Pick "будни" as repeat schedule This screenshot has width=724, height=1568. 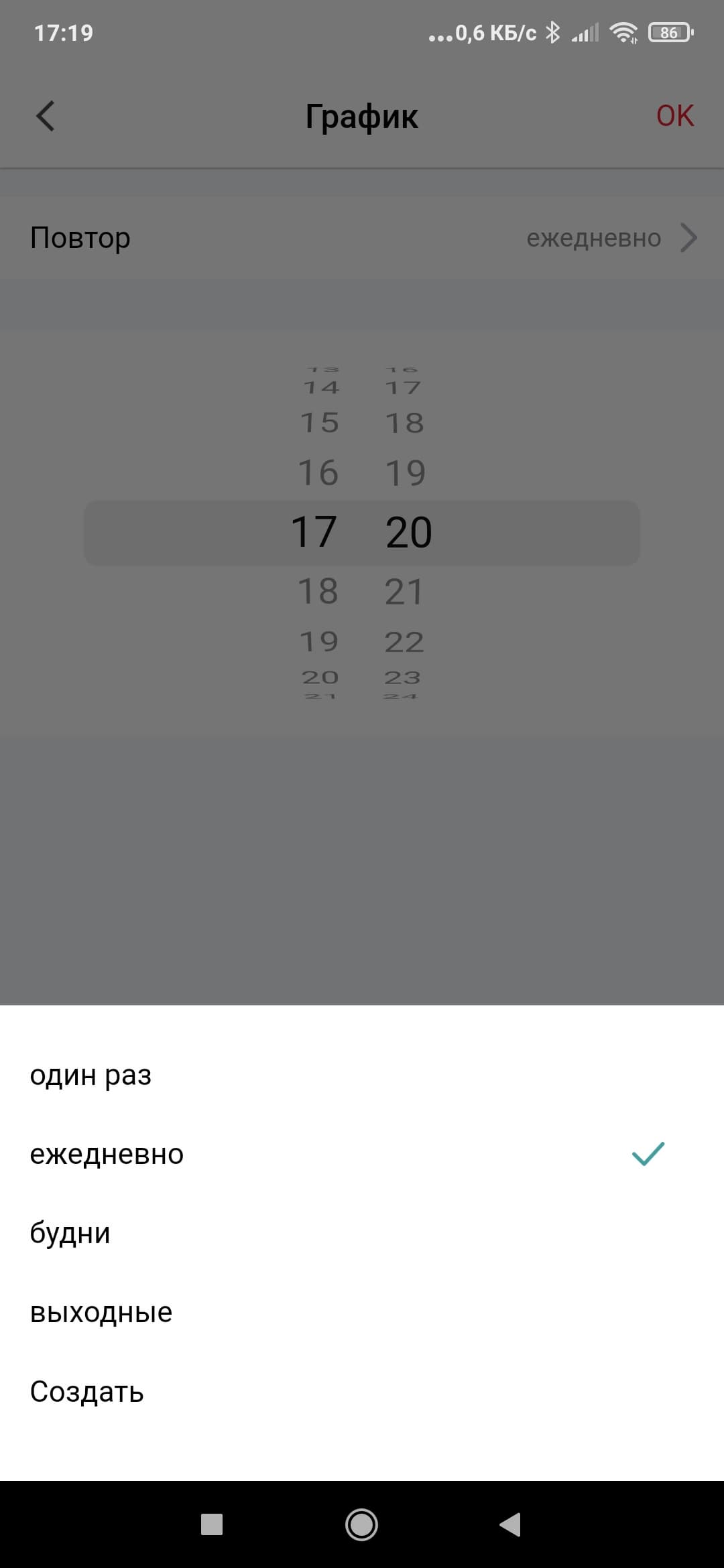coord(70,1233)
